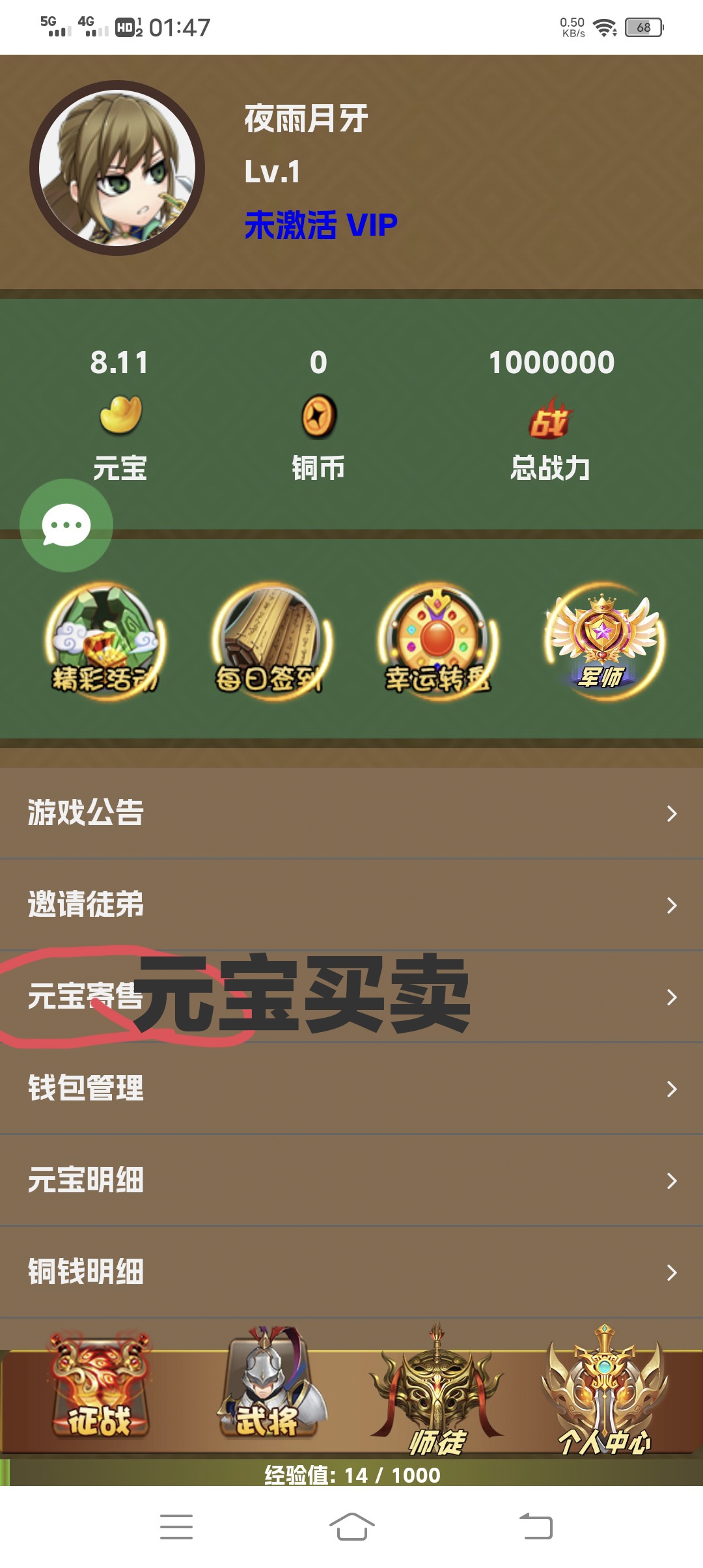Switch to the 师徒 mentor tab
This screenshot has width=703, height=1568.
436,1390
